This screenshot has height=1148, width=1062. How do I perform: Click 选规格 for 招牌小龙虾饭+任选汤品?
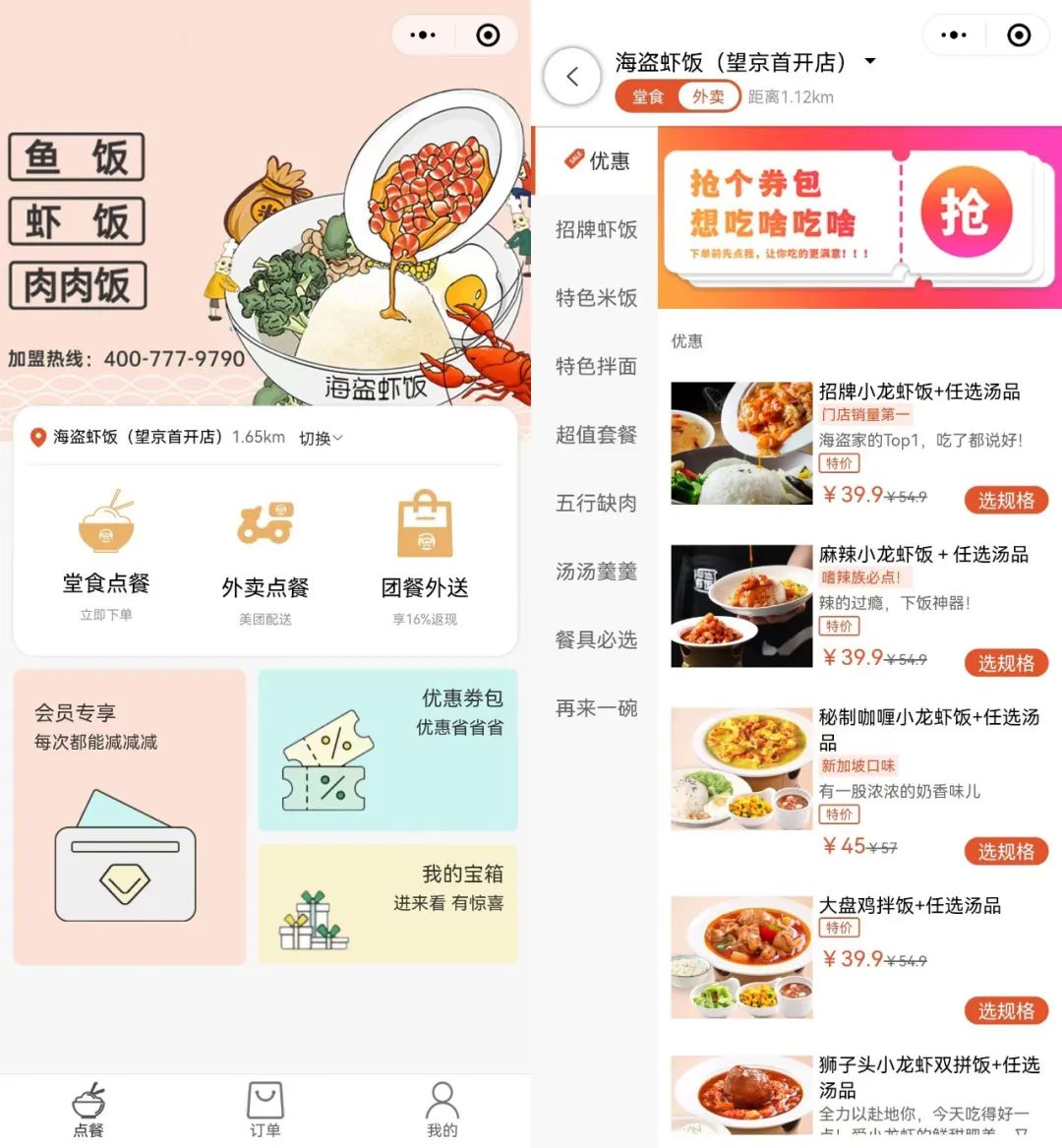coord(1005,500)
